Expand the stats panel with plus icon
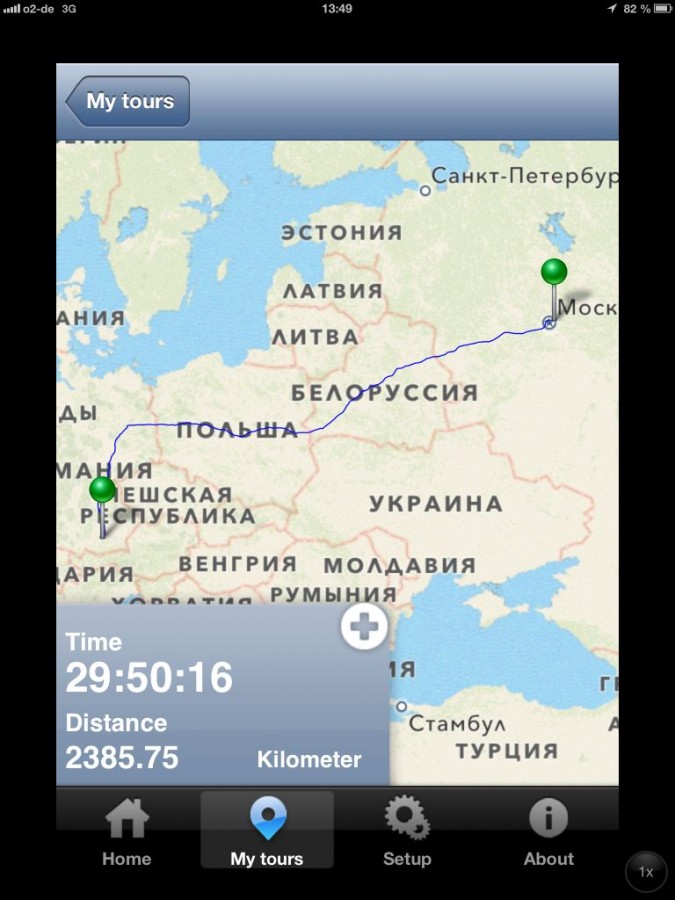675x900 pixels. 364,627
